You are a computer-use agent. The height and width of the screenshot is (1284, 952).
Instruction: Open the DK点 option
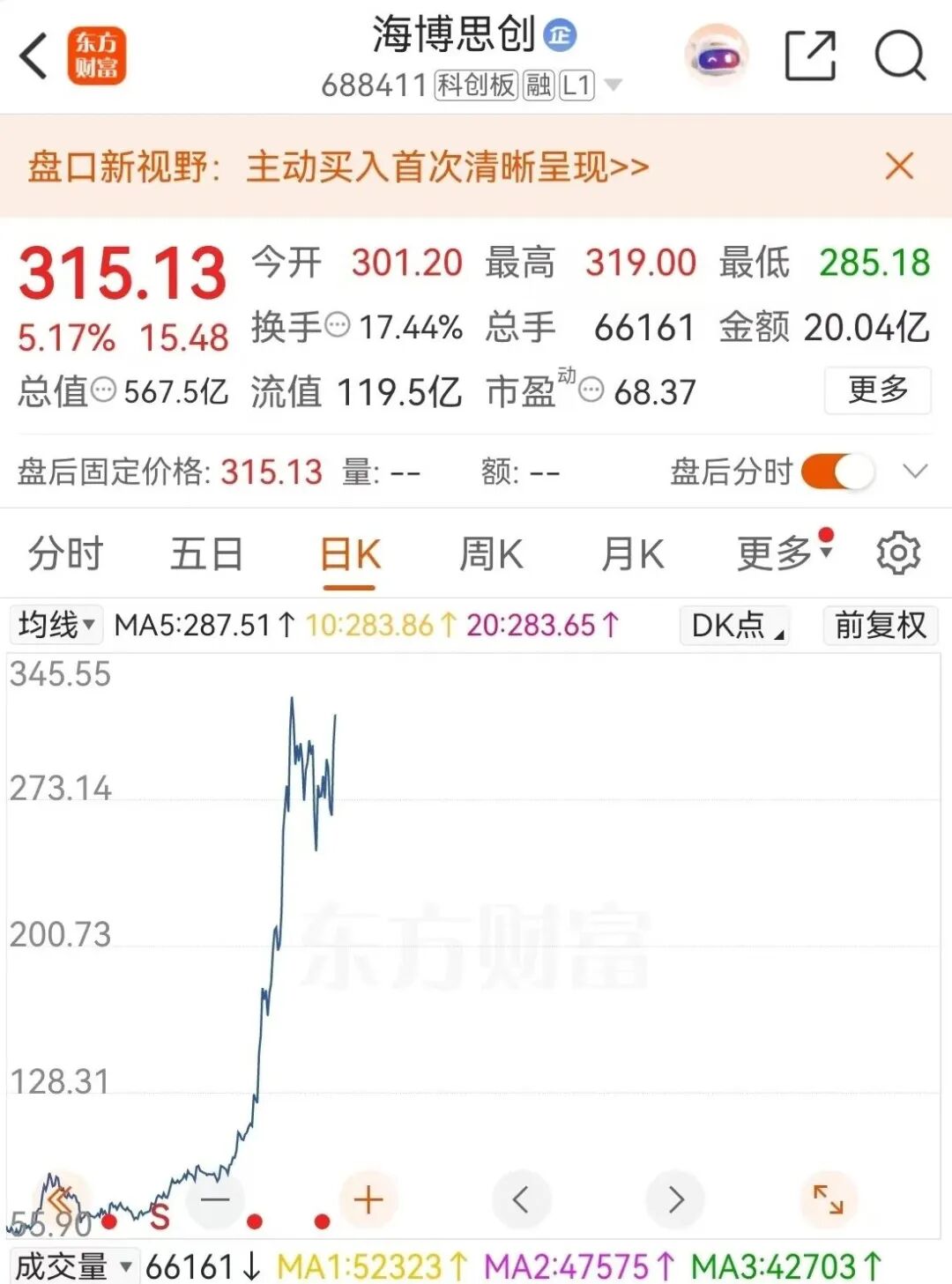pyautogui.click(x=734, y=626)
